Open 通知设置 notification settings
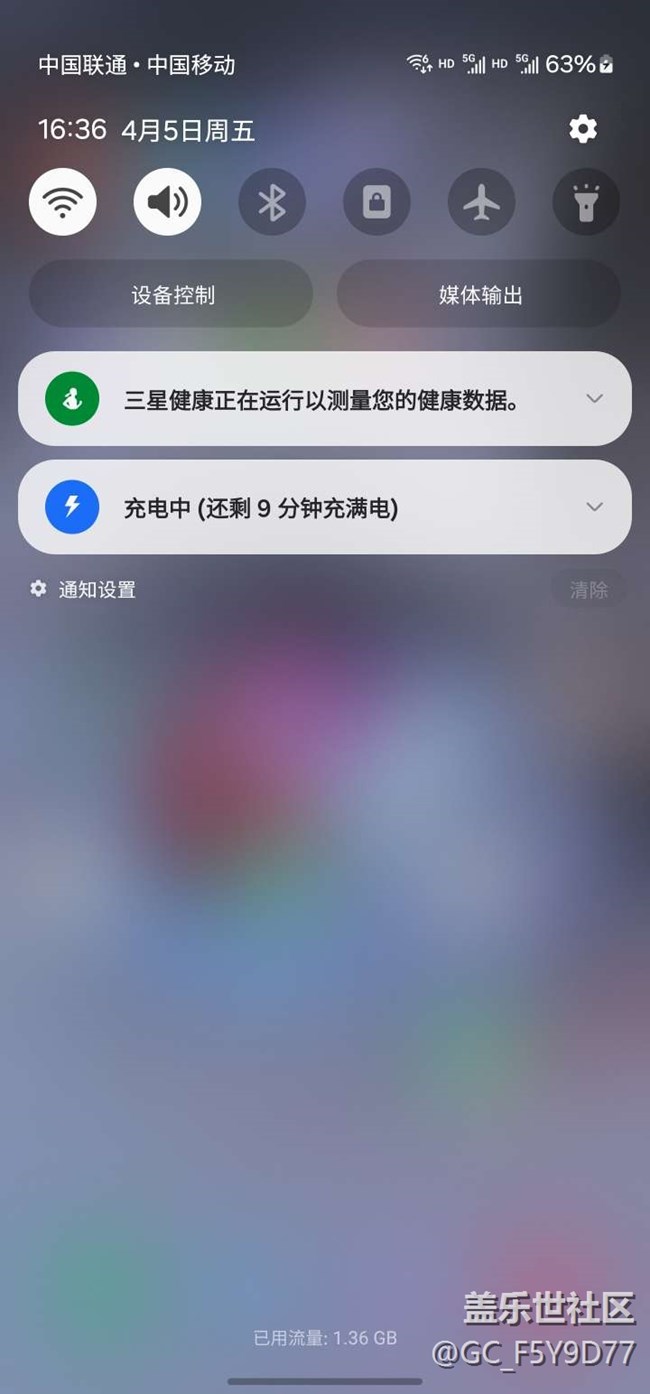The width and height of the screenshot is (650, 1394). click(84, 590)
